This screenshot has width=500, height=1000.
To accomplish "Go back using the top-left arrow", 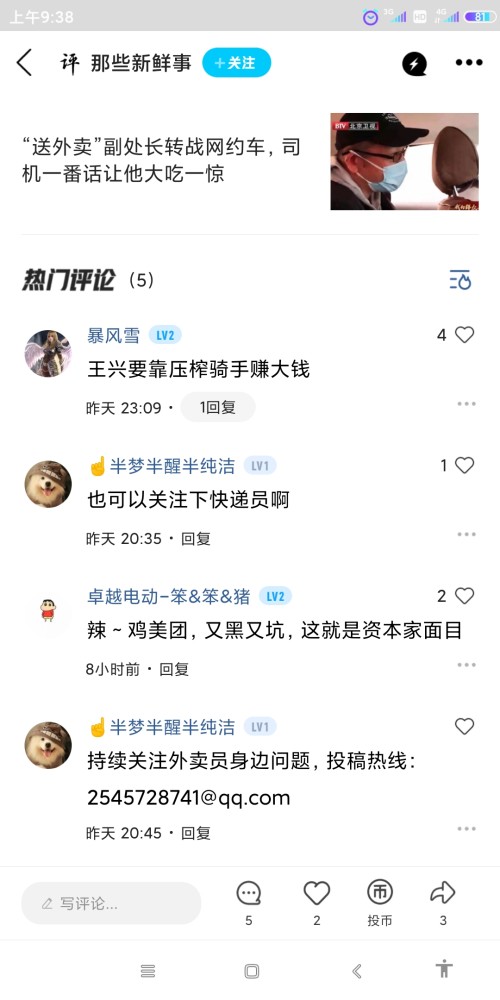I will pyautogui.click(x=24, y=62).
